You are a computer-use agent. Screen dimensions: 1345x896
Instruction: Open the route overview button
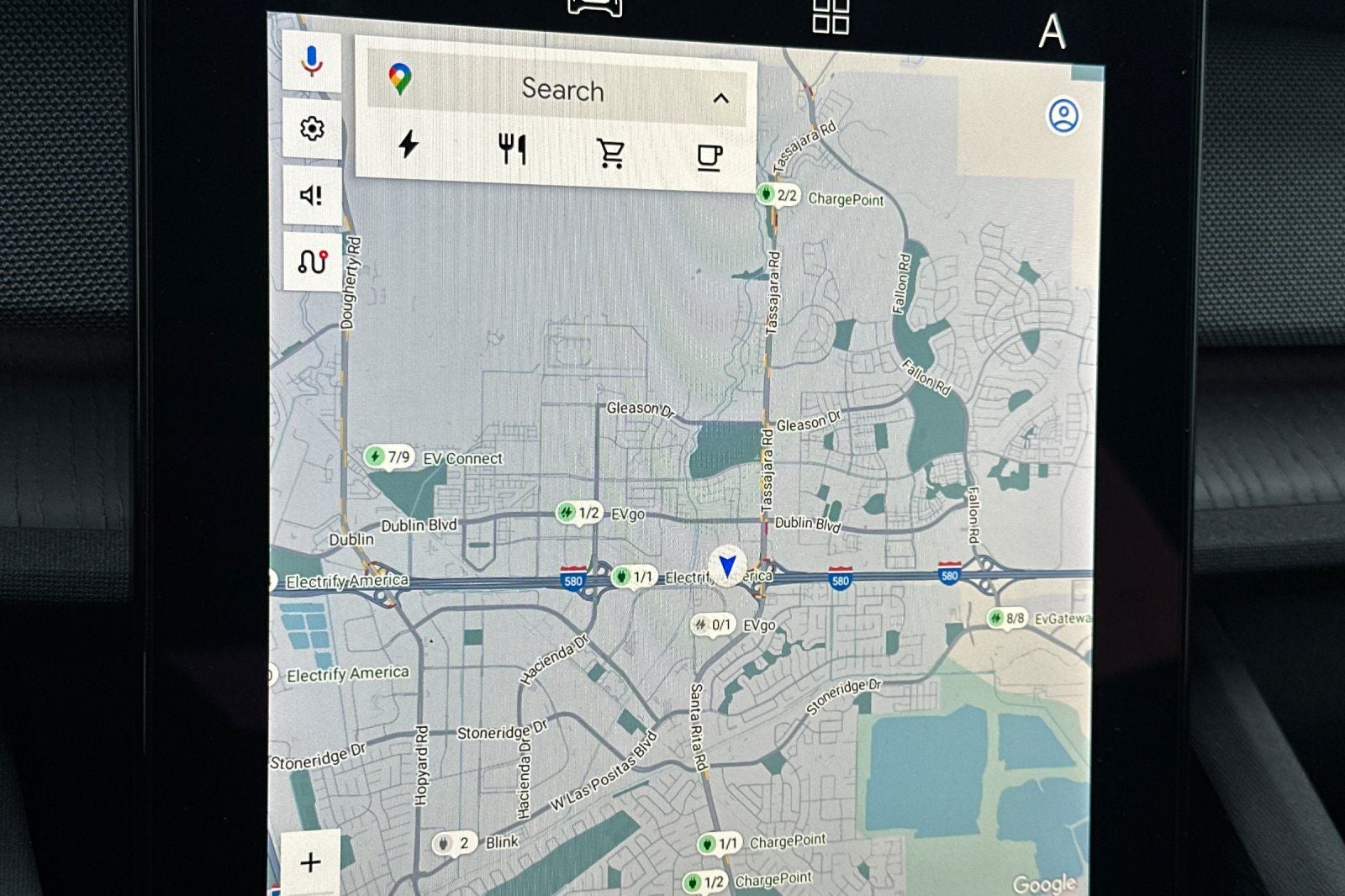[x=312, y=262]
